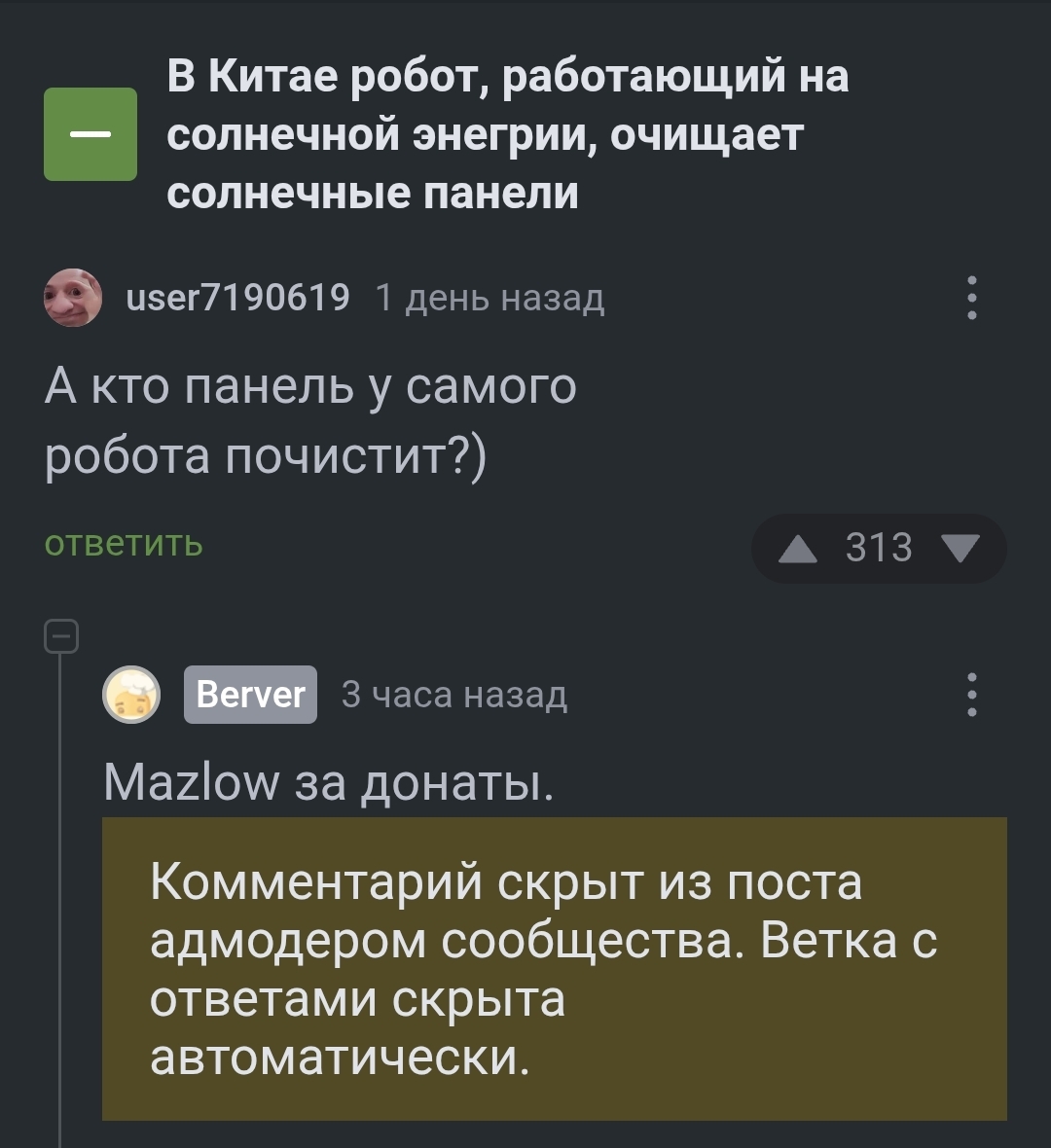Open overflow menu on Berver's comment
Viewport: 1051px width, 1148px height.
(x=971, y=695)
